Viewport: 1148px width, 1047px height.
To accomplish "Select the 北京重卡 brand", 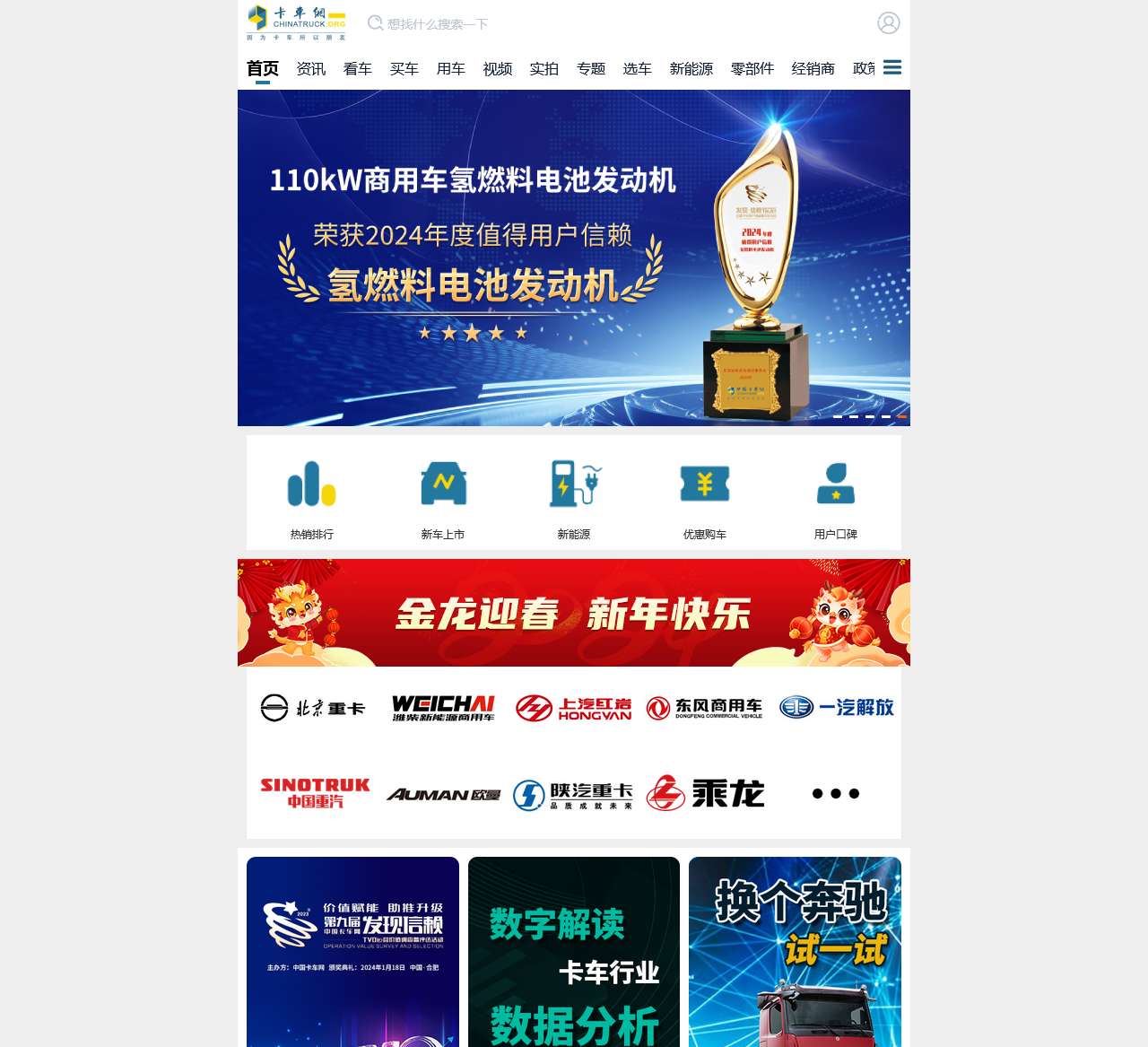I will (312, 708).
